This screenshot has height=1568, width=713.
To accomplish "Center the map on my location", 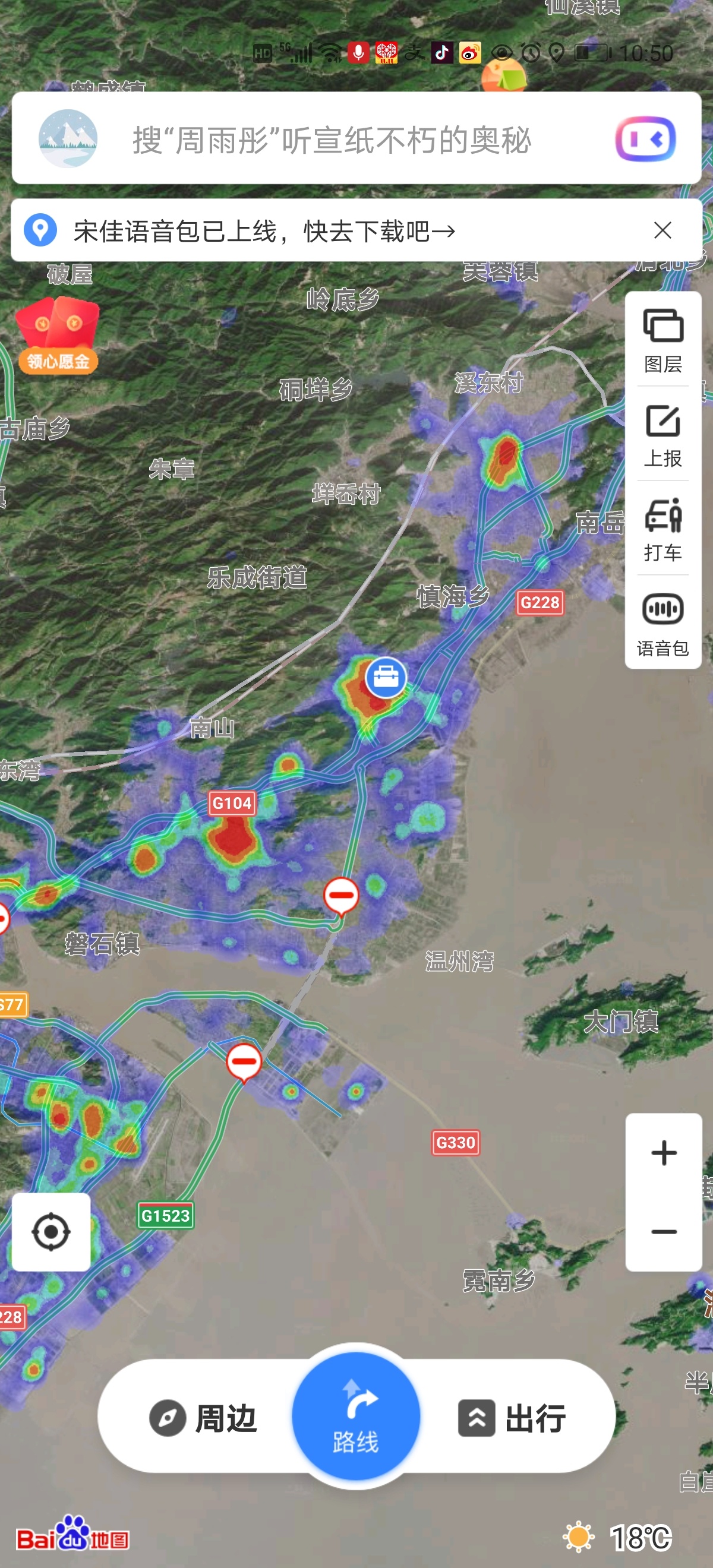I will pos(51,1232).
